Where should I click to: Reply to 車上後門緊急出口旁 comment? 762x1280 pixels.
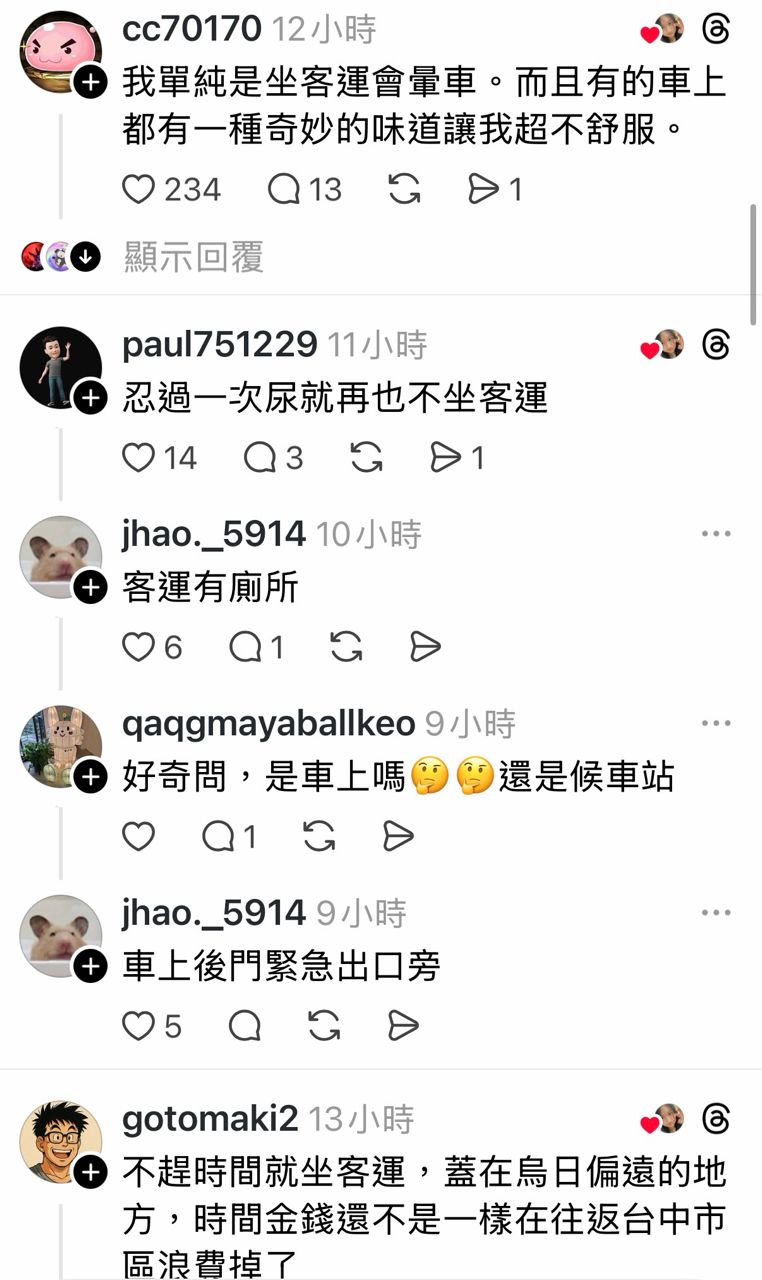(x=244, y=1026)
